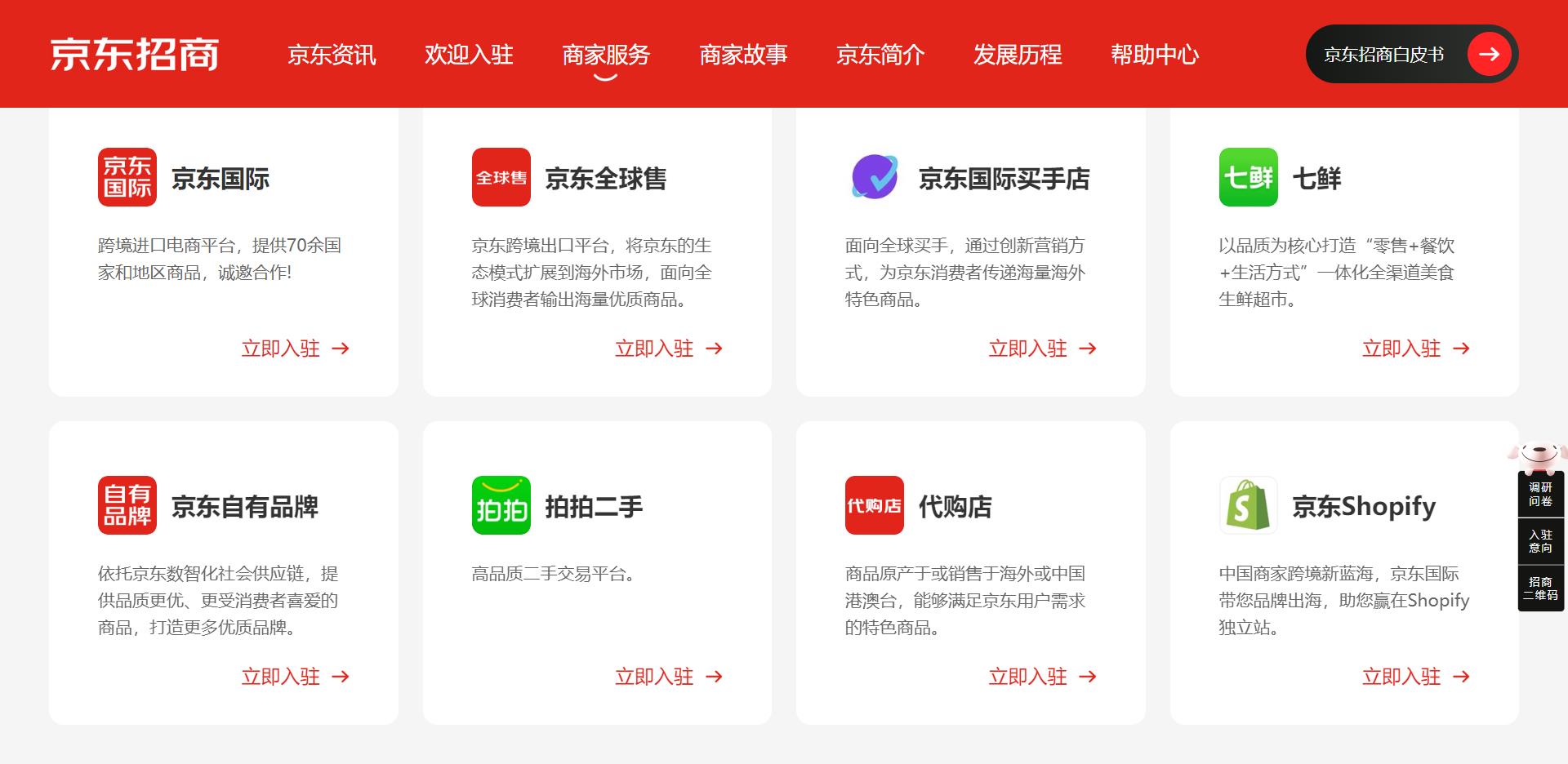
Task: Tap 立即入驻 on the 京东全球售 card
Action: coord(668,349)
